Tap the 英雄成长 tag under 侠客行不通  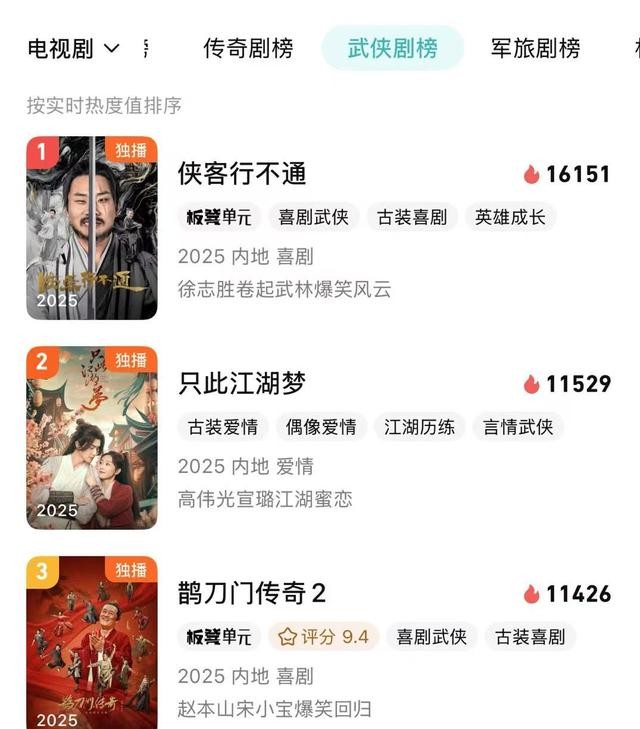pos(510,217)
